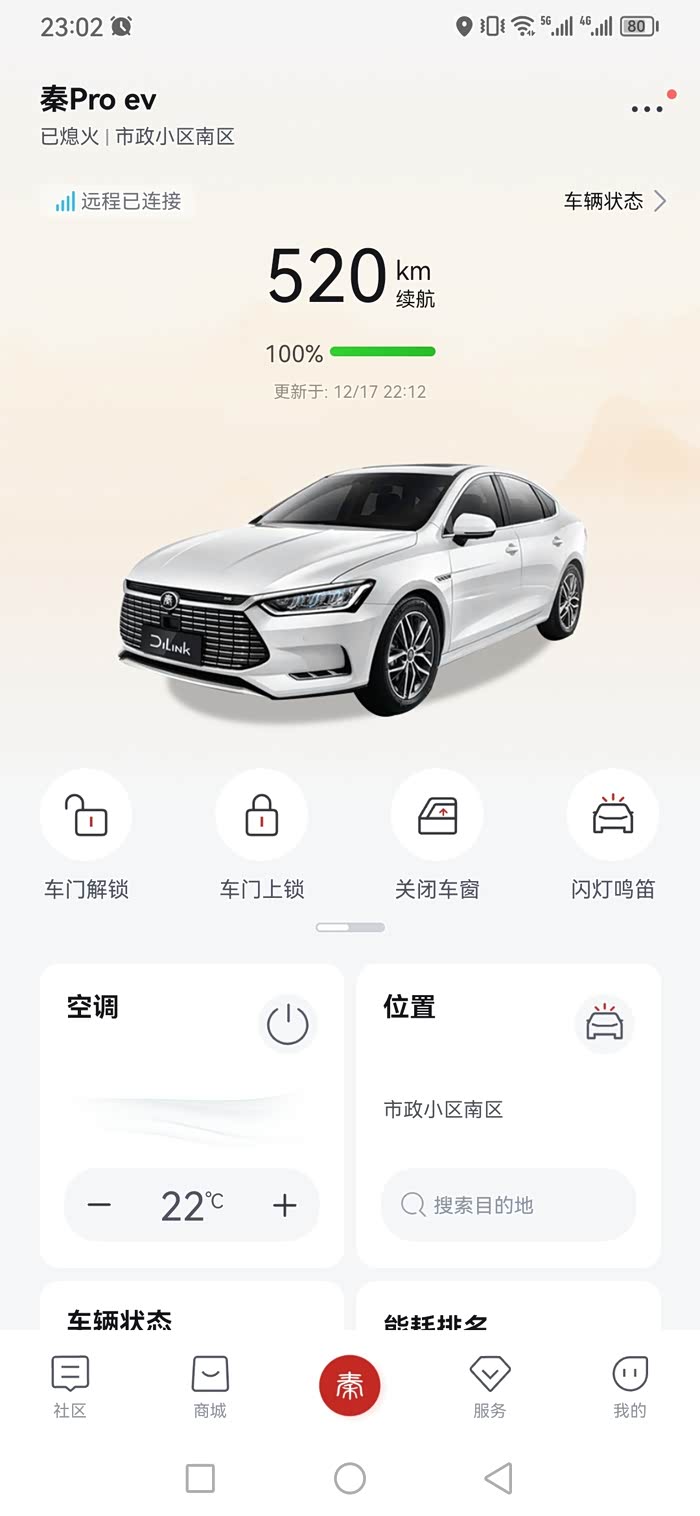Activate 闪灯鸣笛 flash and honk

pos(612,815)
